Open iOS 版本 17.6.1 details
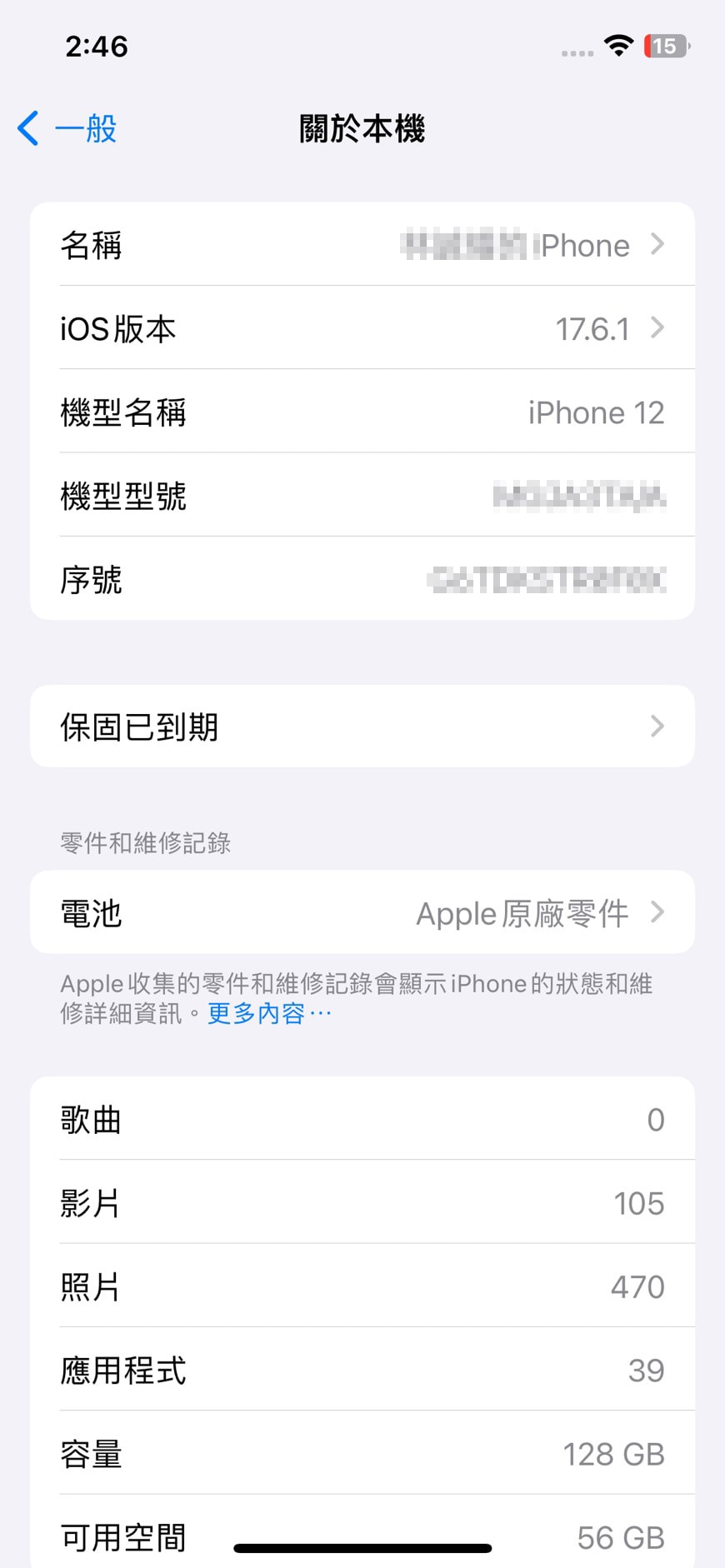725x1568 pixels. [362, 328]
